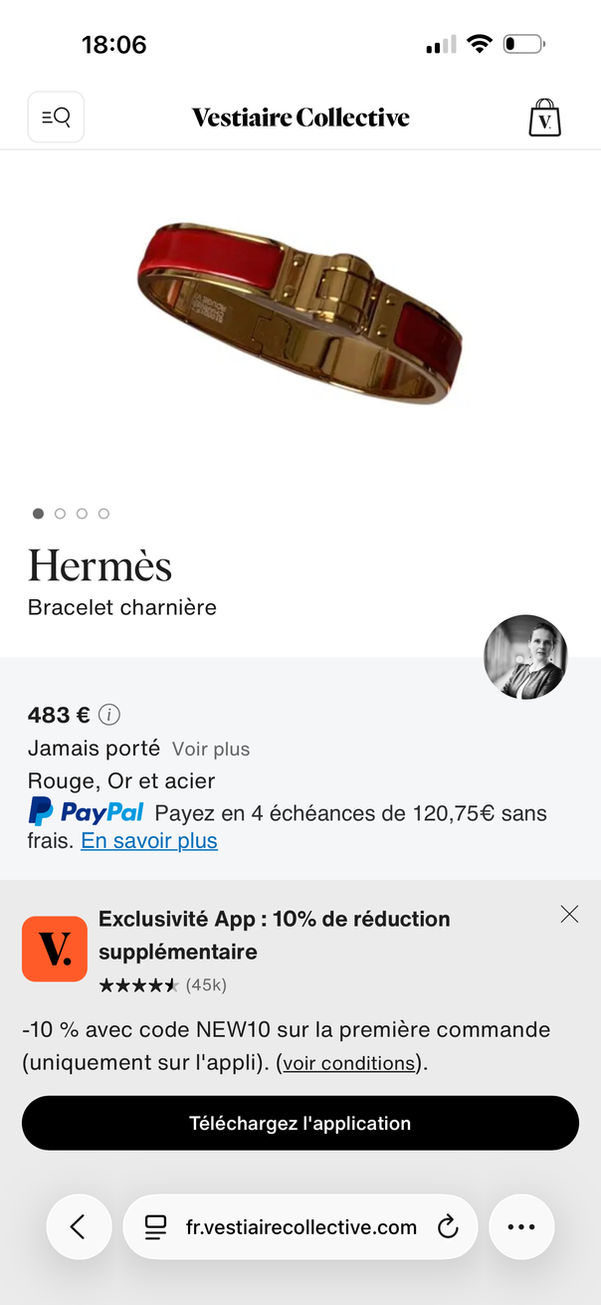Open the page settings icon in address bar
601x1305 pixels.
pos(155,1227)
